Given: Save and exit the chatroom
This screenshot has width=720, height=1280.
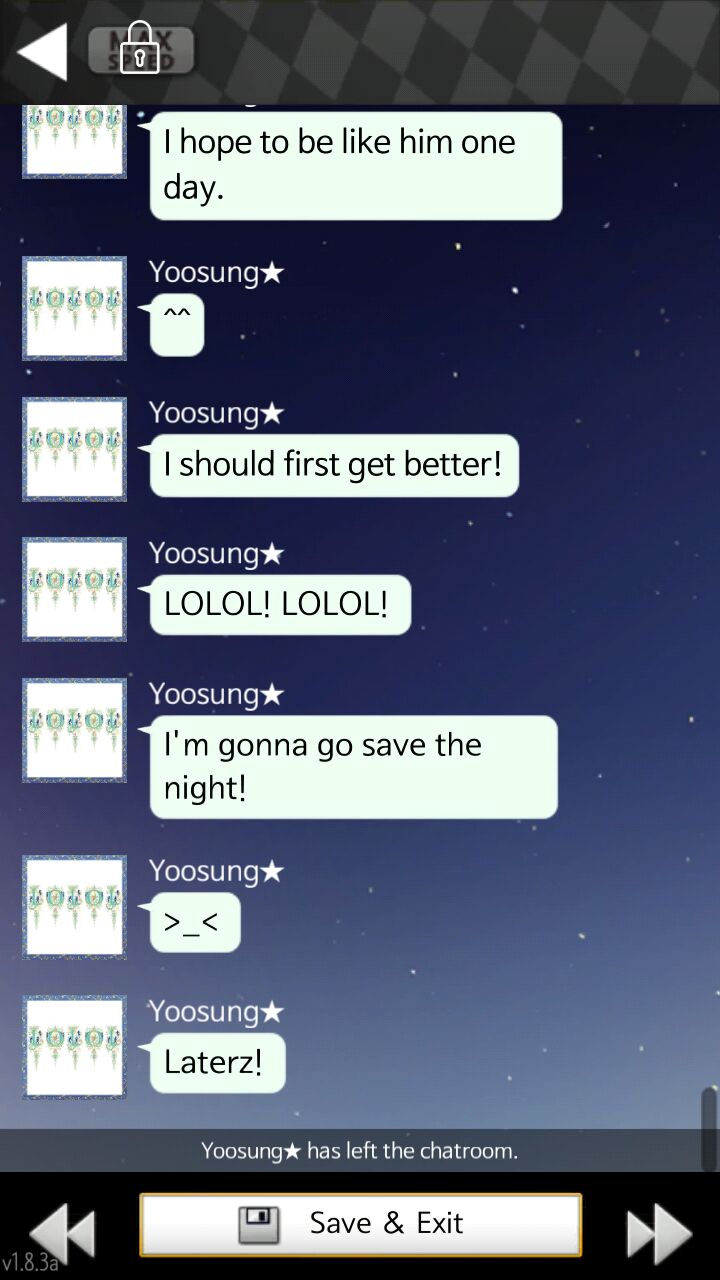Looking at the screenshot, I should [x=360, y=1223].
